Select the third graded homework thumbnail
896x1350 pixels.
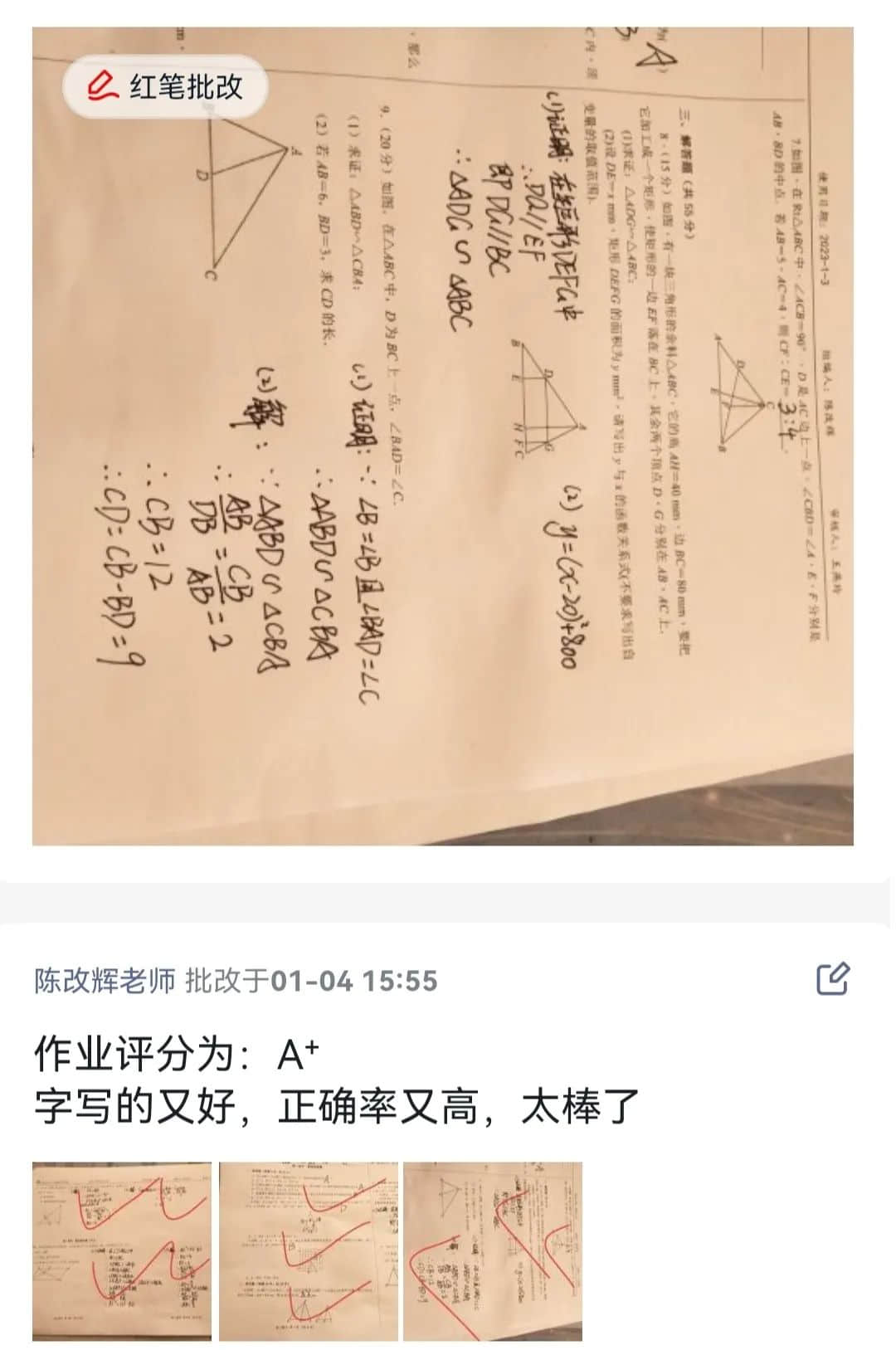point(493,1250)
